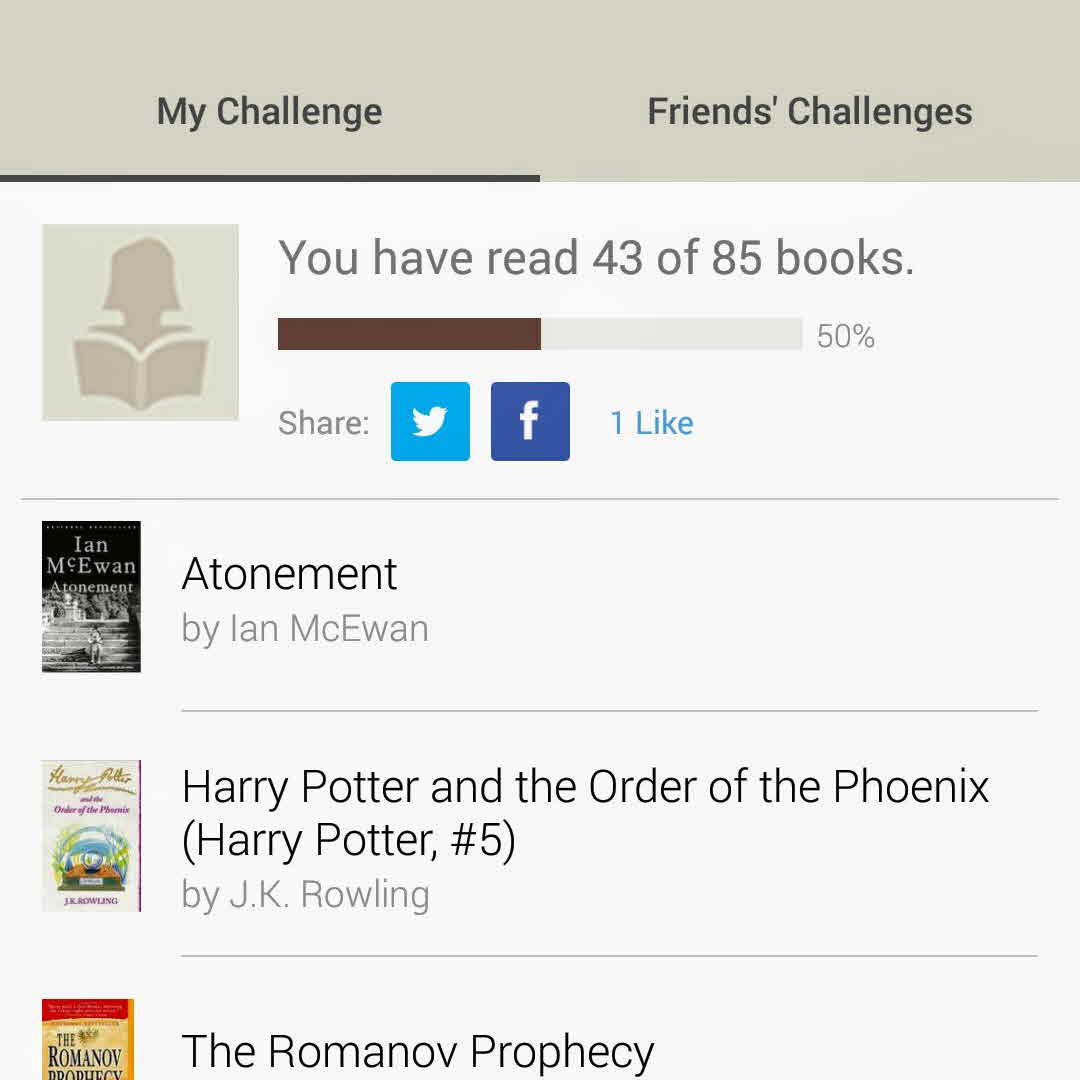Share reading challenge on Facebook
Image resolution: width=1080 pixels, height=1080 pixels.
click(530, 421)
